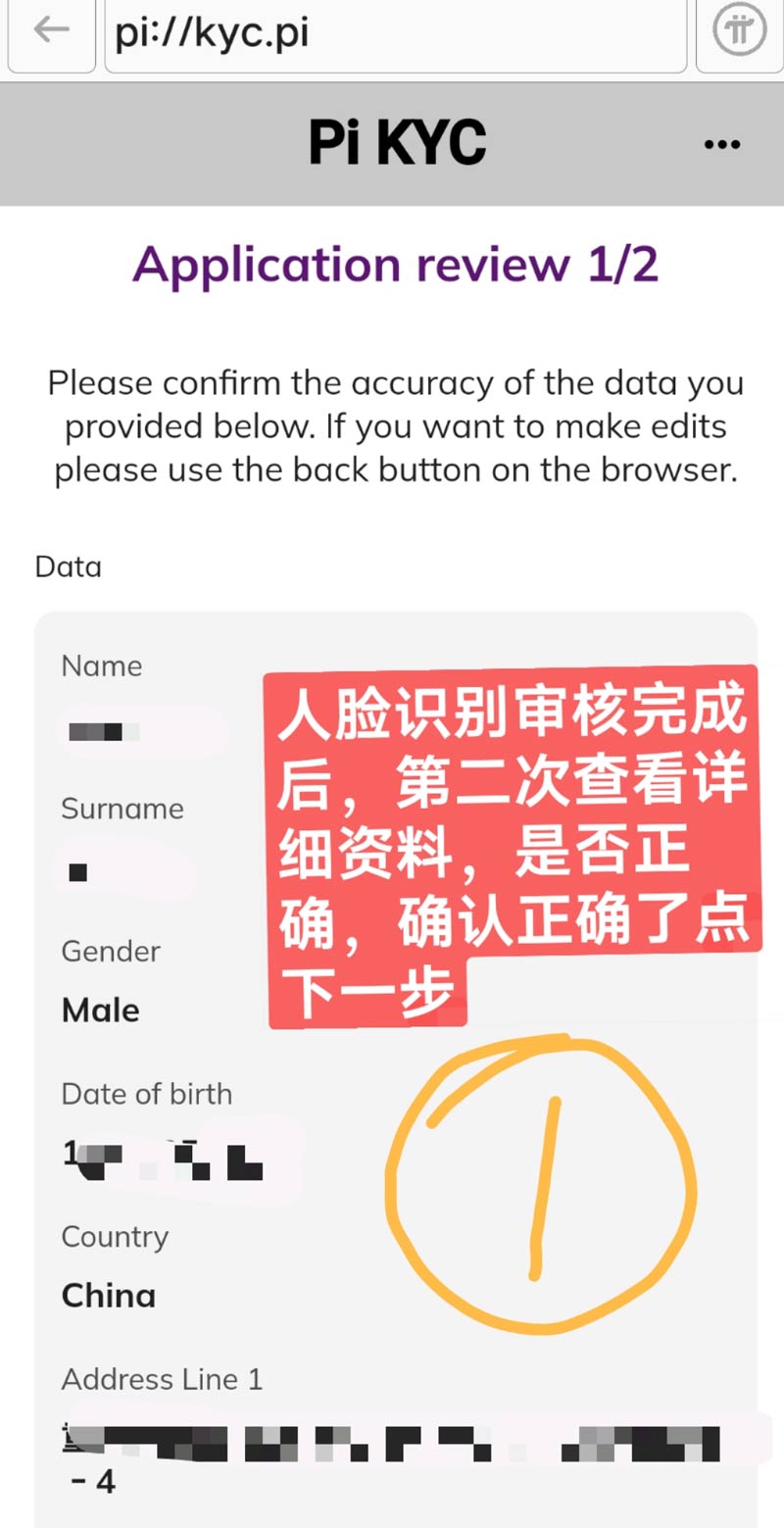Edit the pi://kyc.pi address bar
This screenshot has height=1528, width=784.
[395, 34]
